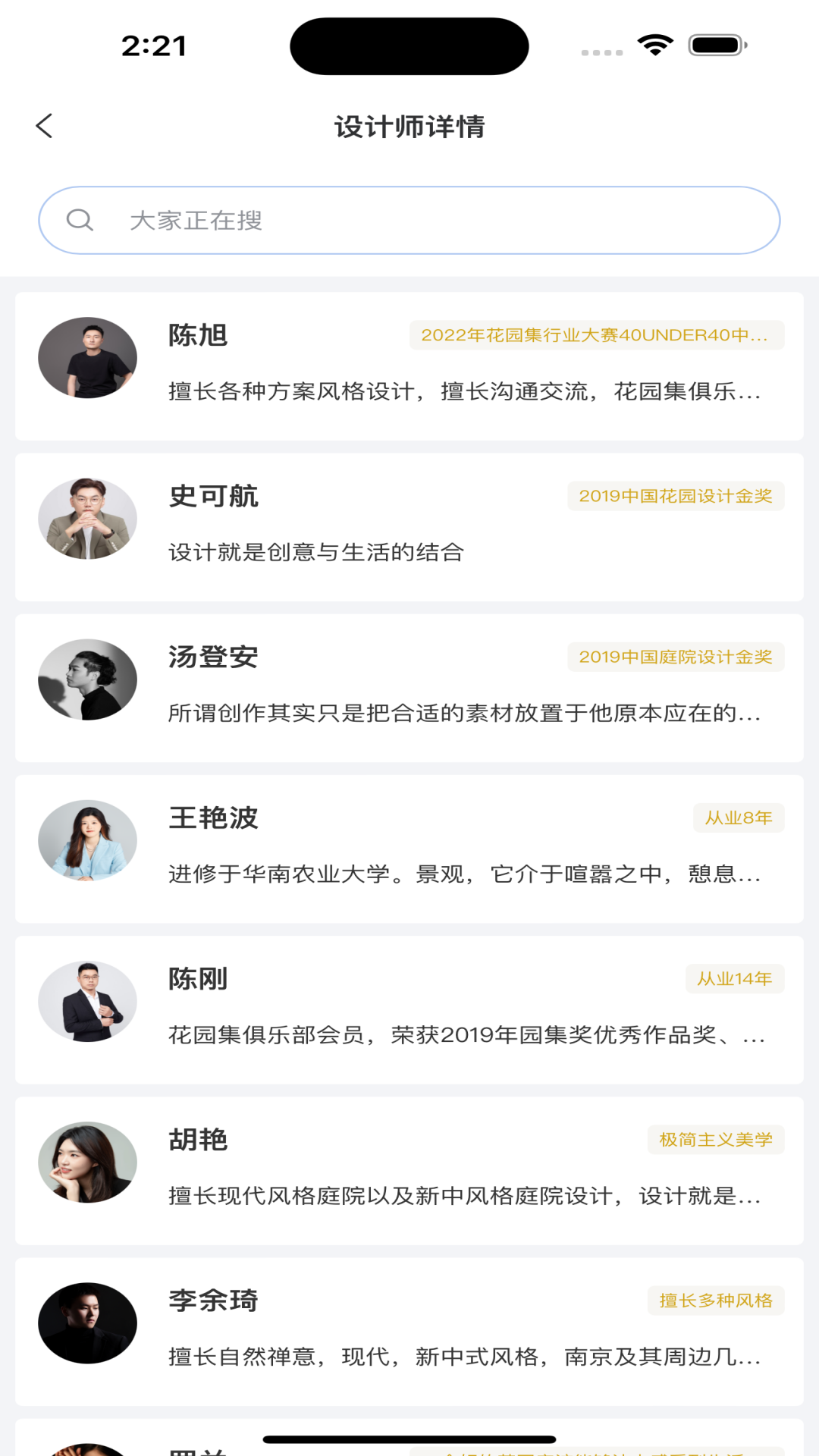Click 史可航's profile avatar
Screen dimensions: 819x1456
coord(87,518)
